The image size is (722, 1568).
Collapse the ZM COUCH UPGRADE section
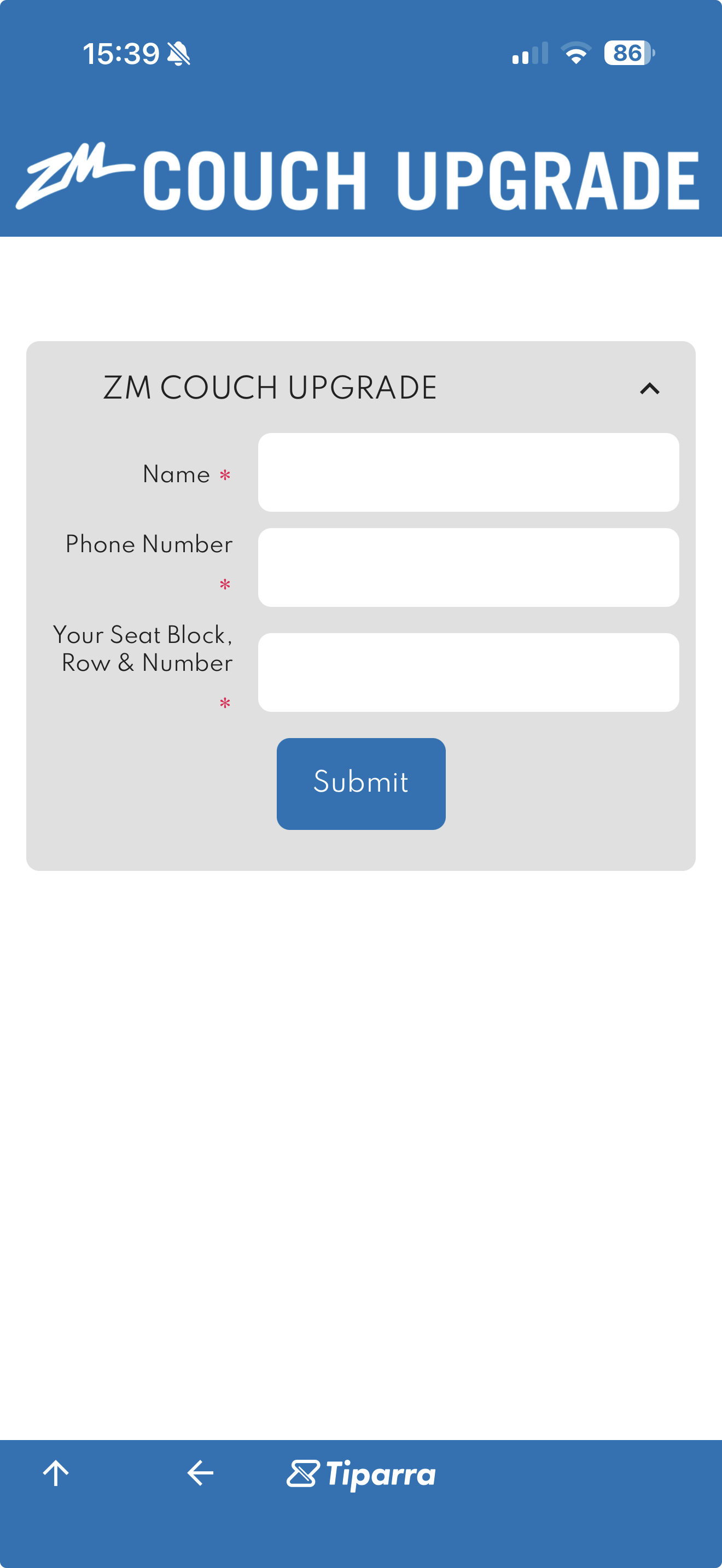649,388
